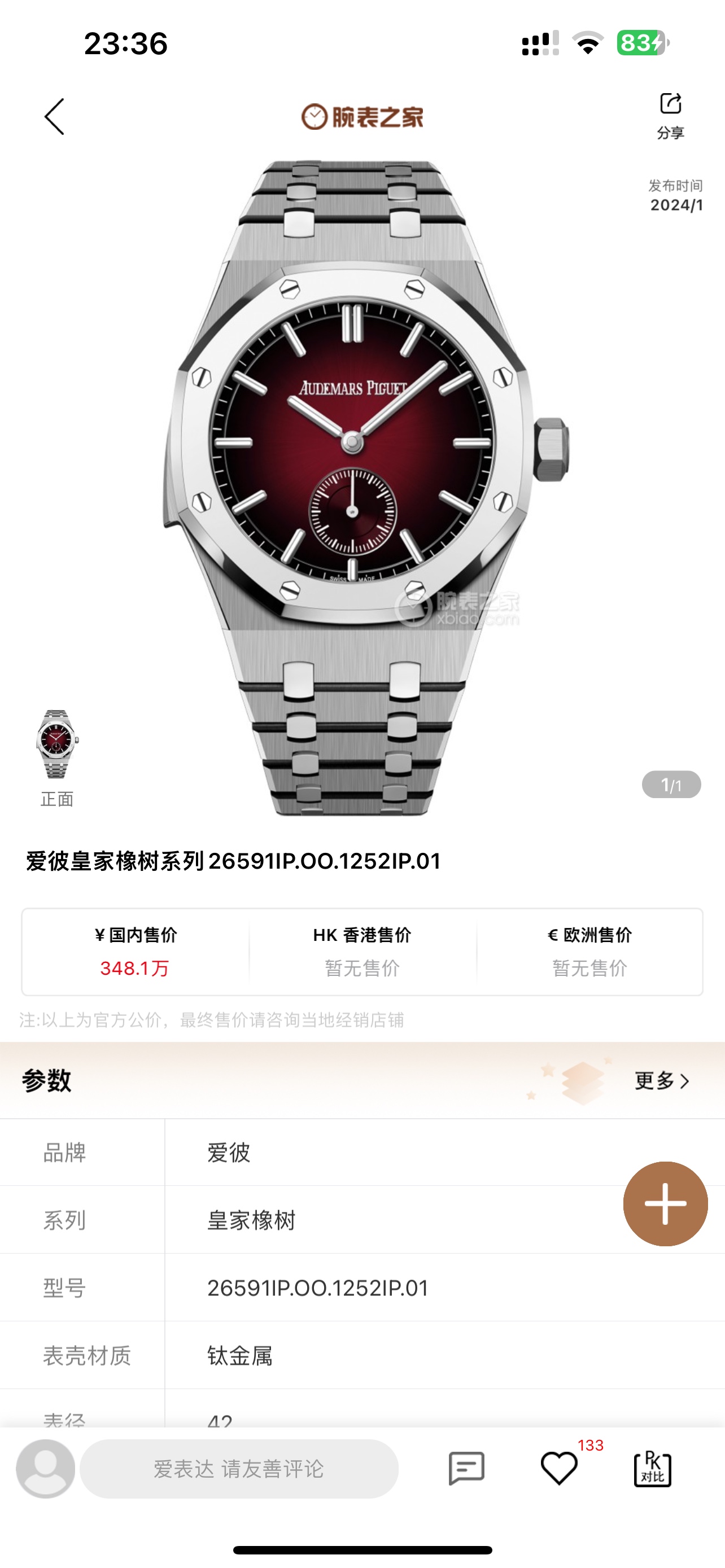Image resolution: width=725 pixels, height=1568 pixels.
Task: Open the 1/1 image page indicator
Action: coord(671,785)
